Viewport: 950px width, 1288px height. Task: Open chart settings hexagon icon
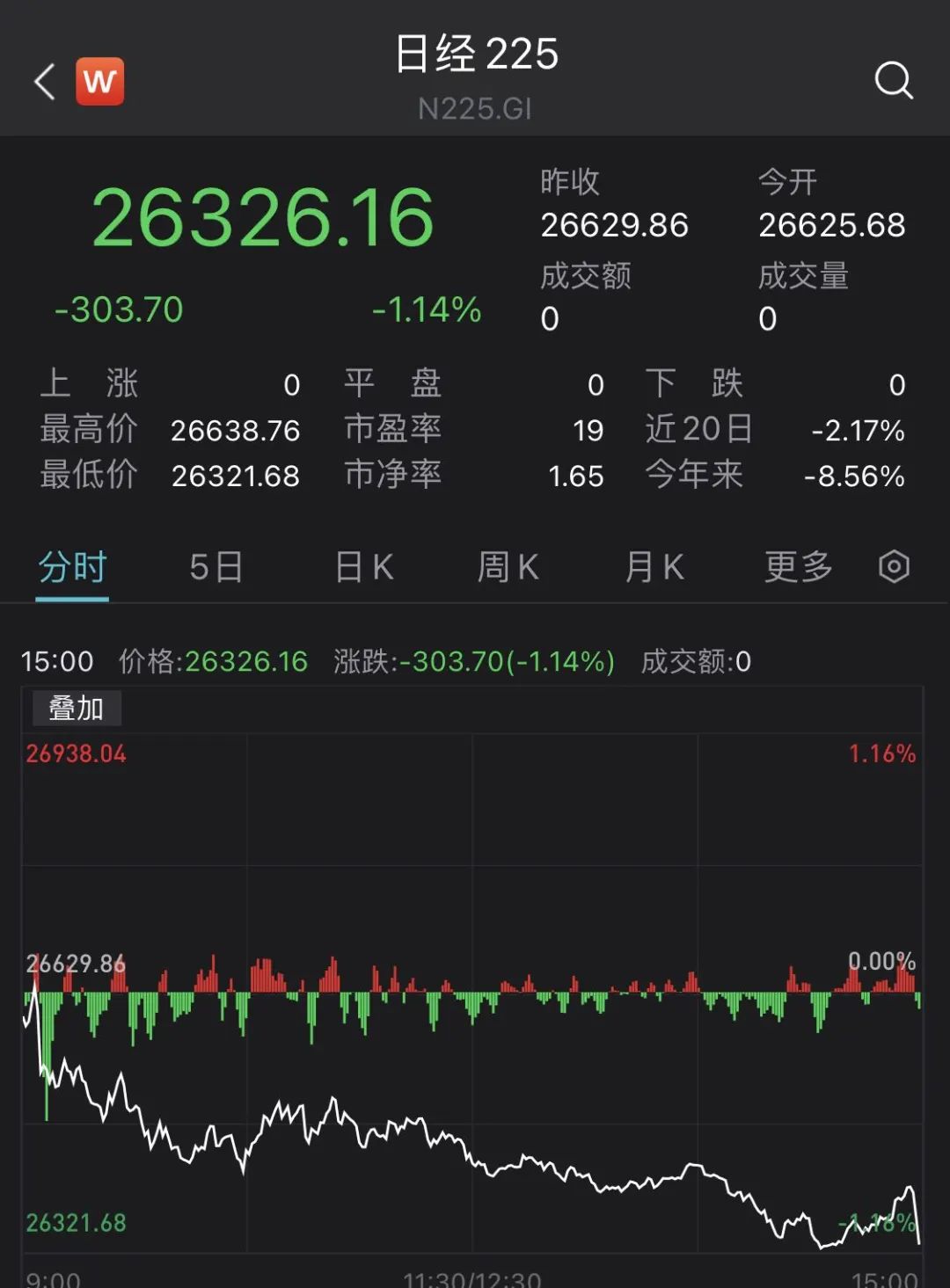[894, 567]
